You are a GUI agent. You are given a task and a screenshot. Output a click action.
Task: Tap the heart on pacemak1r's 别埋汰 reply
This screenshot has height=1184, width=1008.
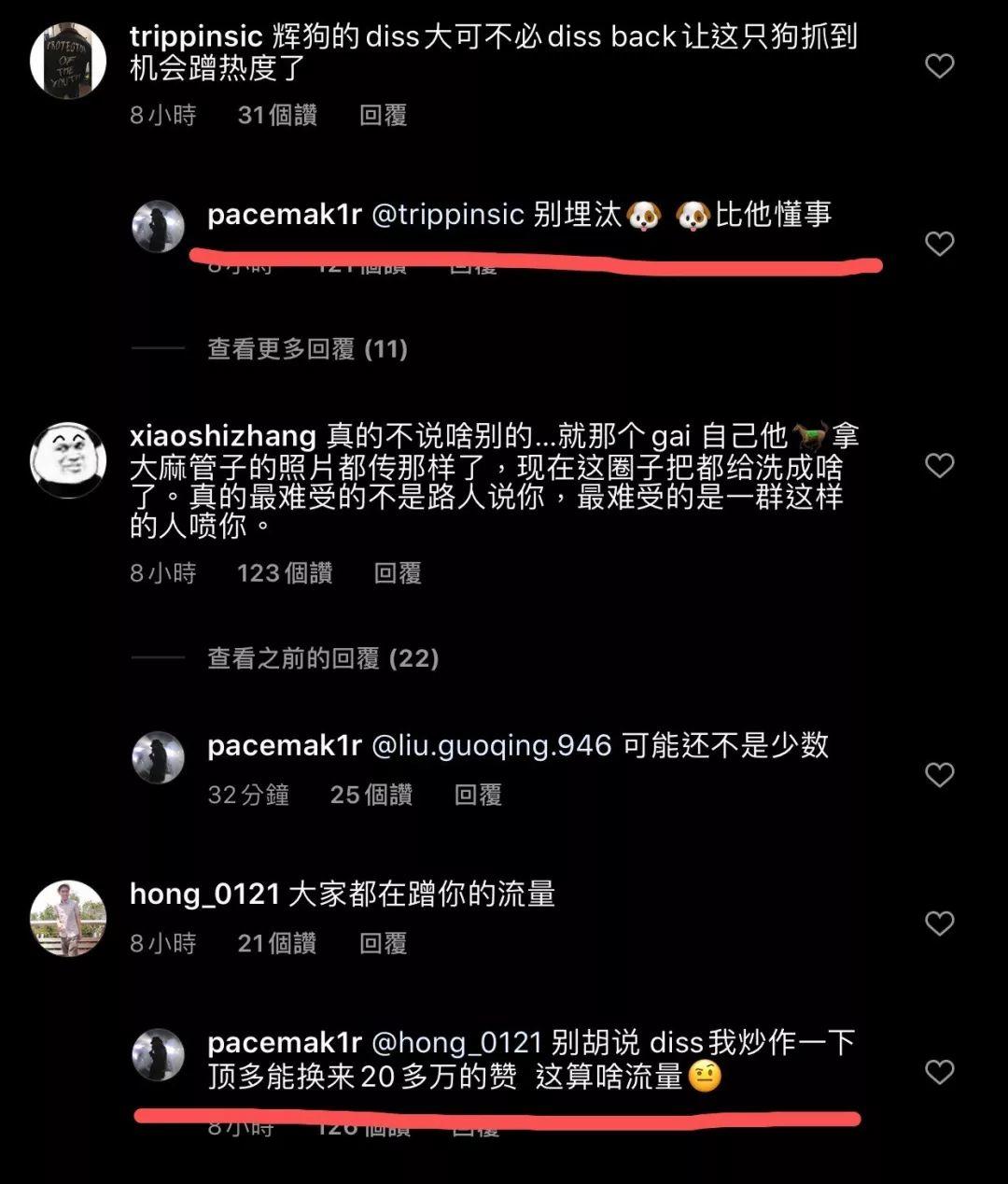click(938, 244)
